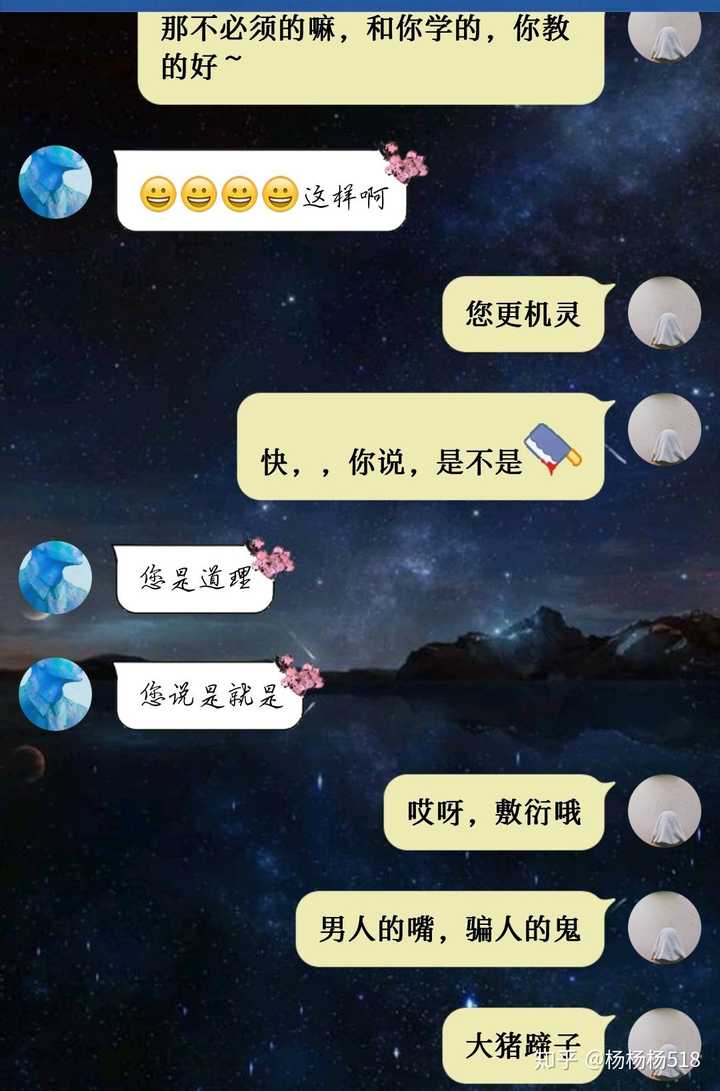View the blue avatar beside 您是道理
The image size is (720, 1091).
55,577
